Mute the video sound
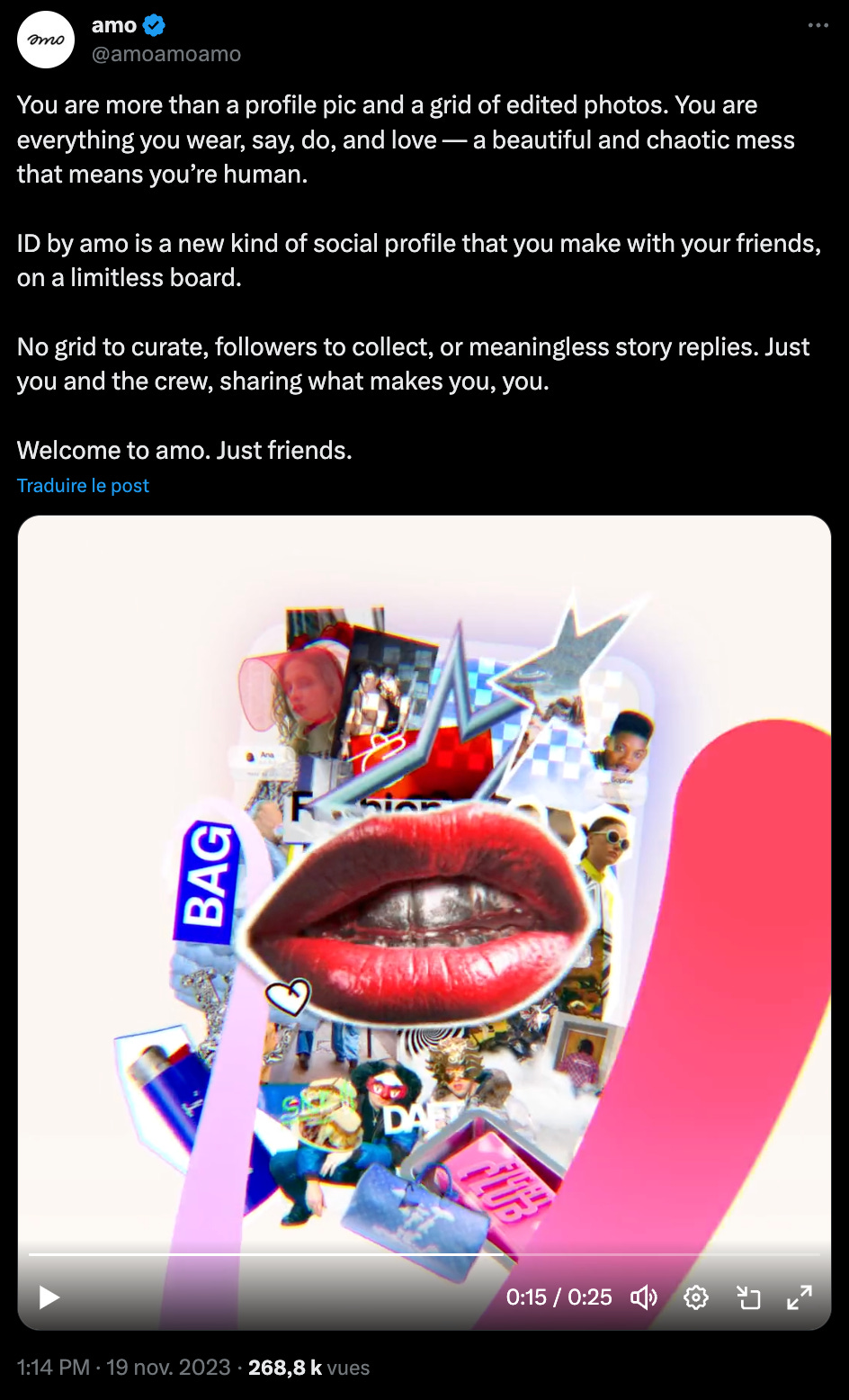The image size is (849, 1400). point(643,1297)
